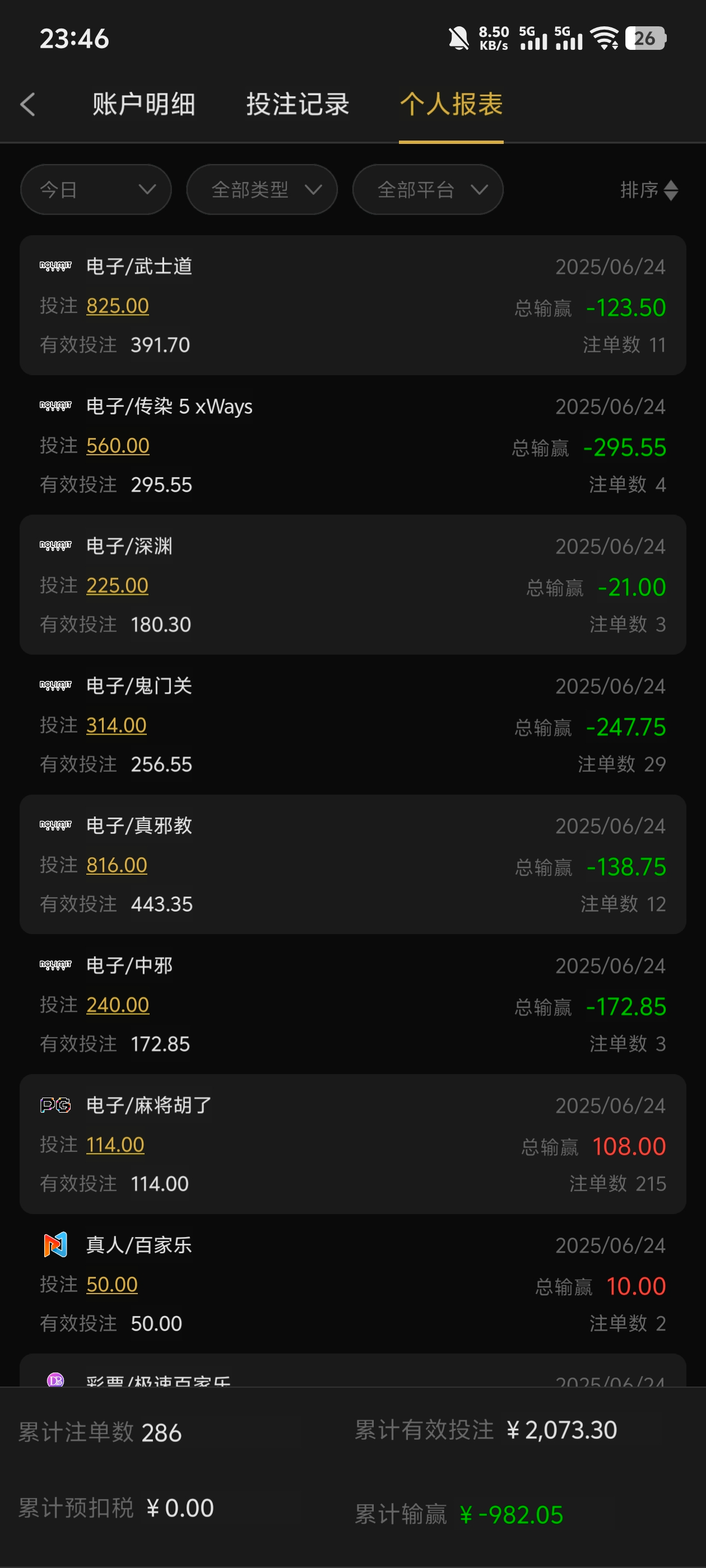Switch to the 账户明细 tab
This screenshot has height=1568, width=706.
[144, 104]
